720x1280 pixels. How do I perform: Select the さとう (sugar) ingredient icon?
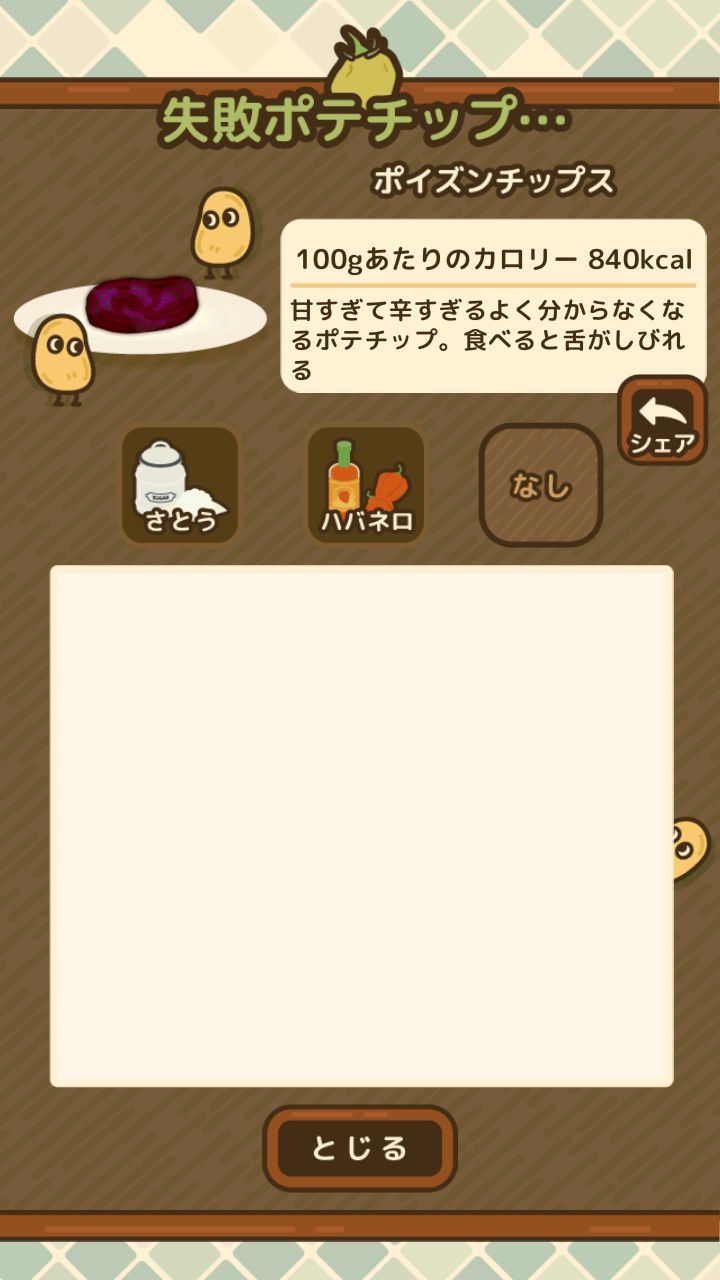point(178,485)
